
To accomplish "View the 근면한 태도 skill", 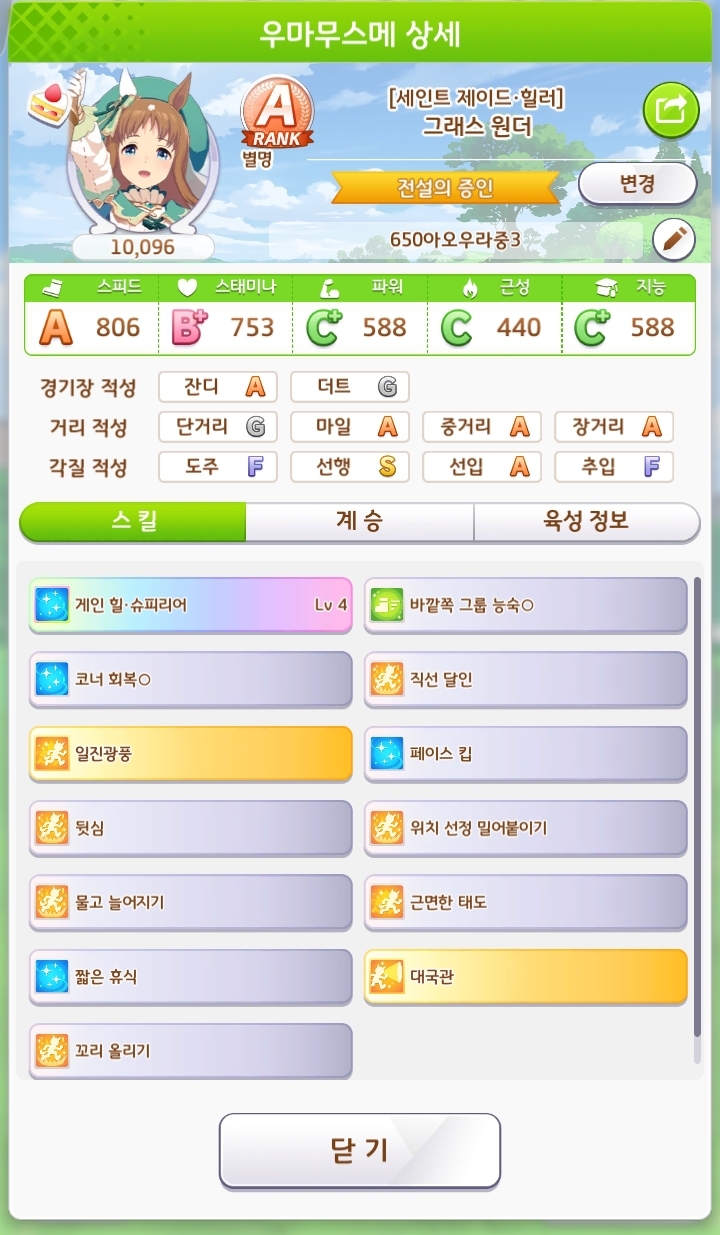I will pos(525,902).
